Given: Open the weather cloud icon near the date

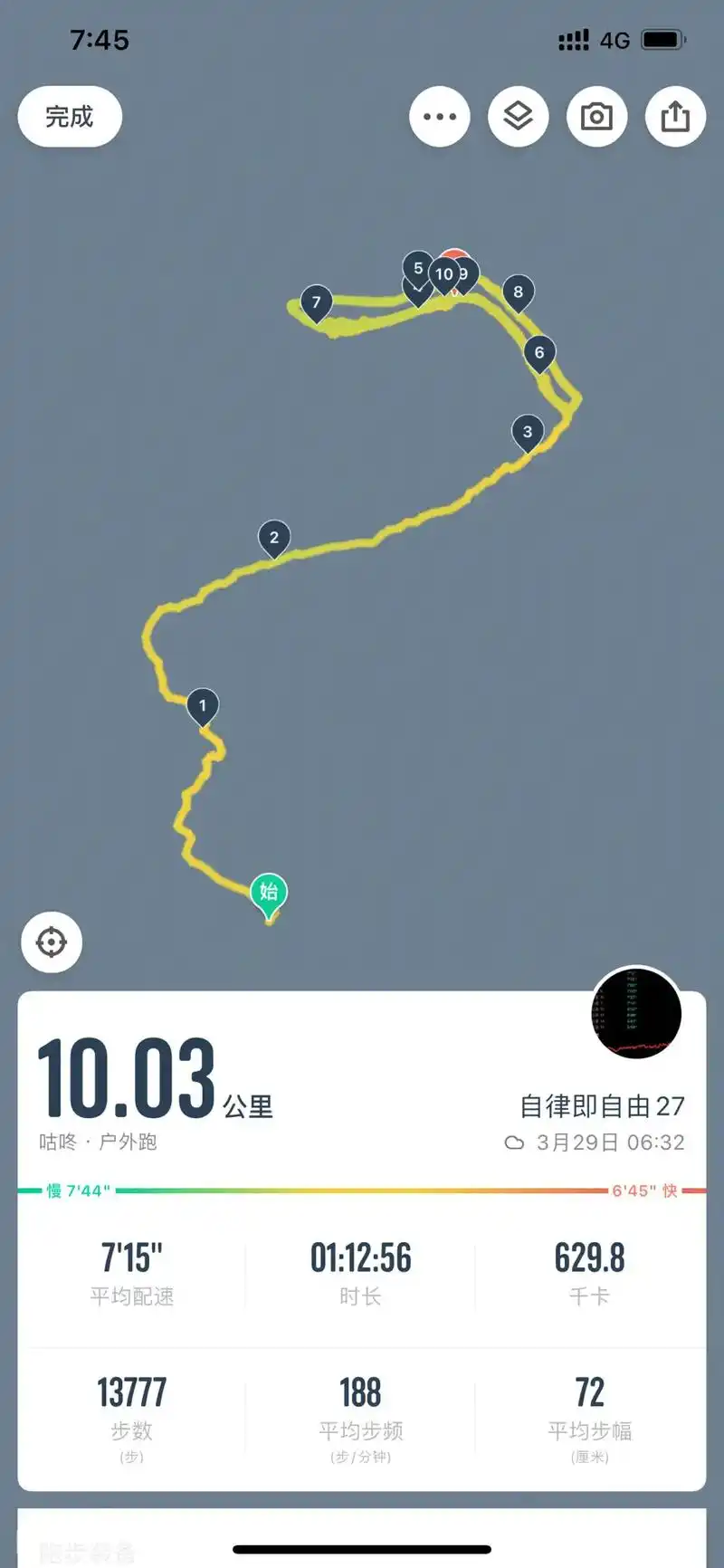Looking at the screenshot, I should coord(514,1143).
